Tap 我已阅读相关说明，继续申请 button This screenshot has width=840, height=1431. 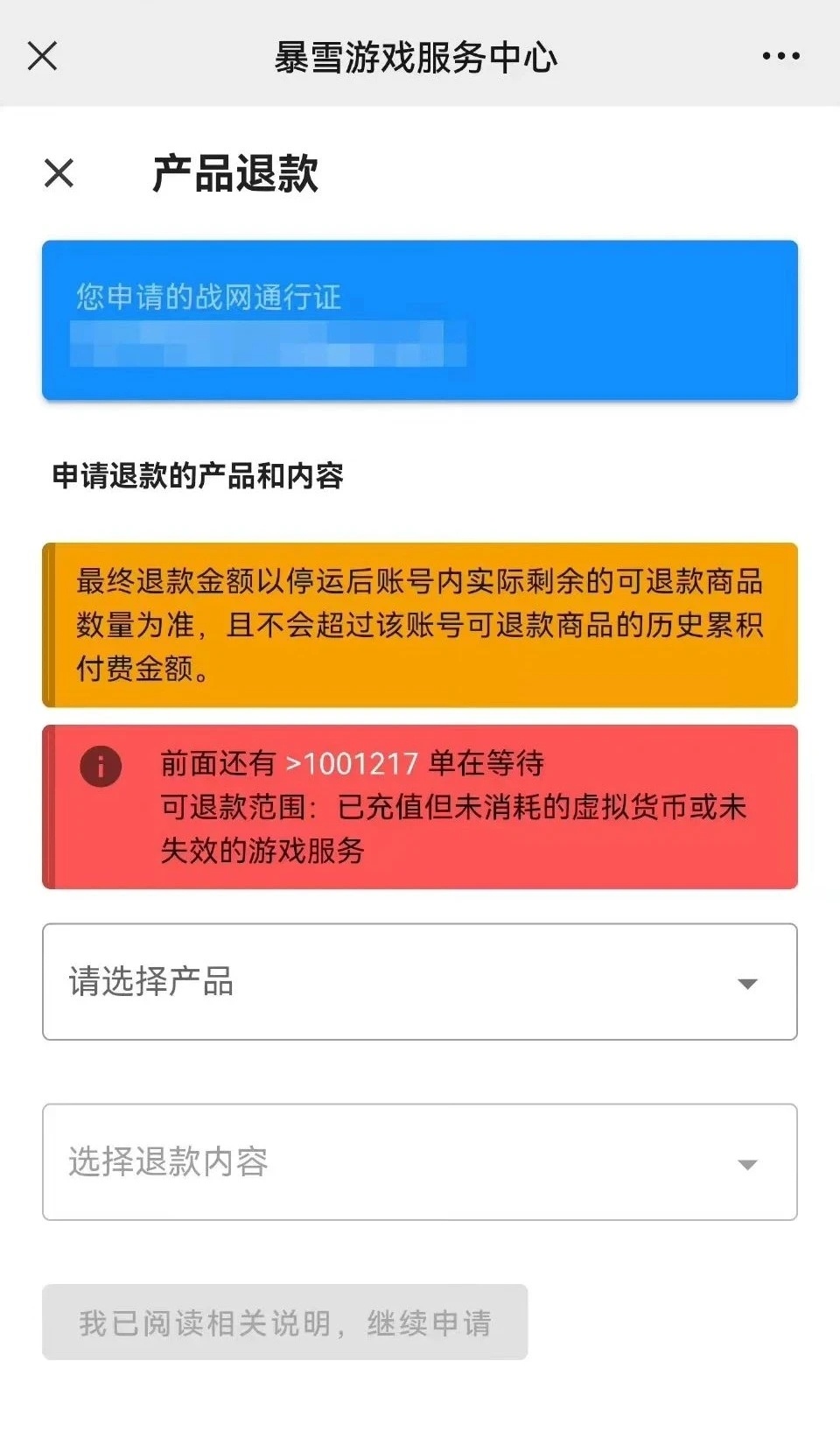[285, 1322]
